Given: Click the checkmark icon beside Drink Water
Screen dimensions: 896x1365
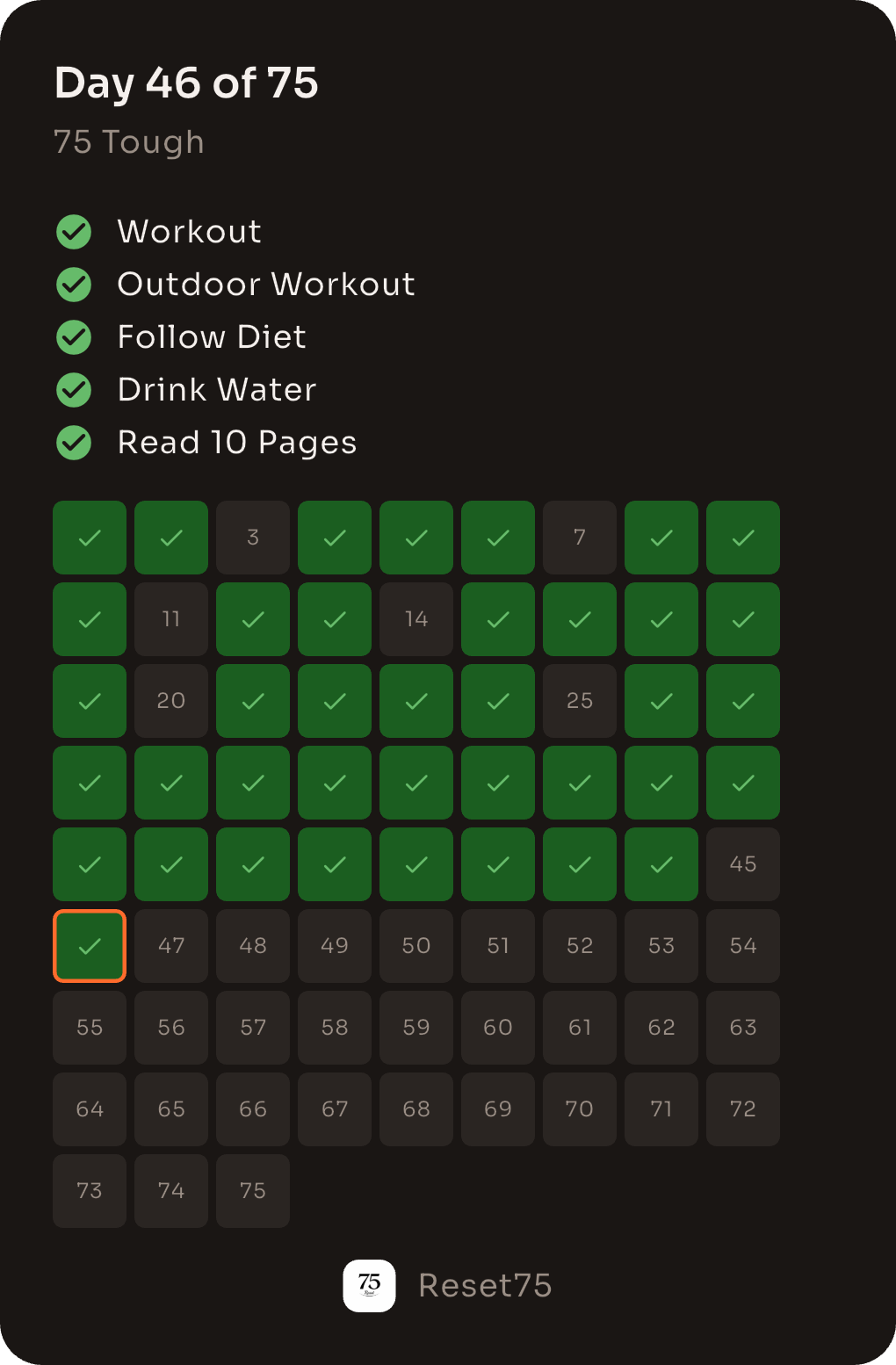Looking at the screenshot, I should [73, 389].
